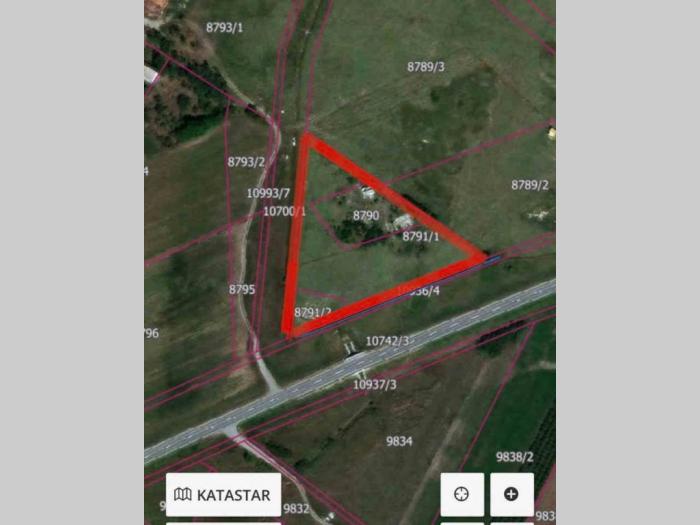Zoom in with the plus button
Viewport: 700px width, 525px height.
pos(512,494)
